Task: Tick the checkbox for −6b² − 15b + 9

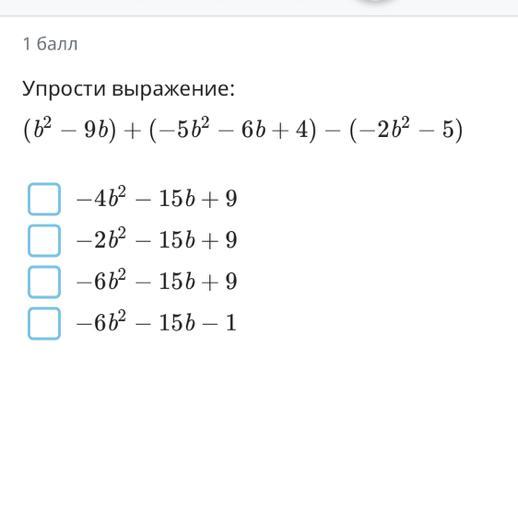Action: [x=44, y=282]
